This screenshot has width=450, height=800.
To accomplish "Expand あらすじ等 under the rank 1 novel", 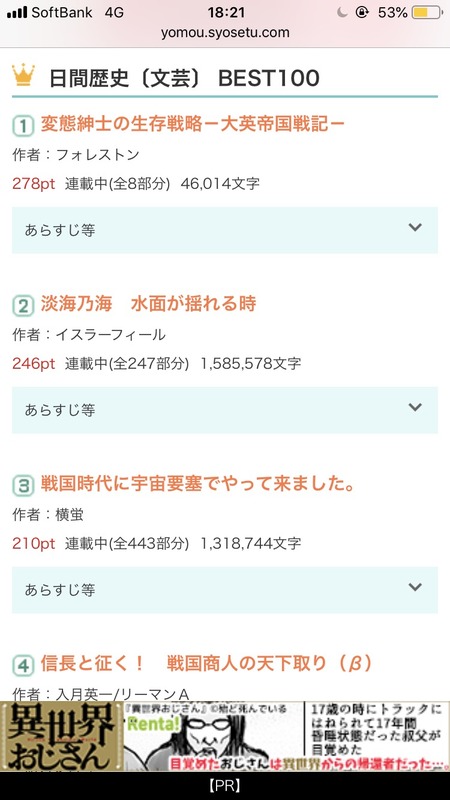I will coord(224,230).
